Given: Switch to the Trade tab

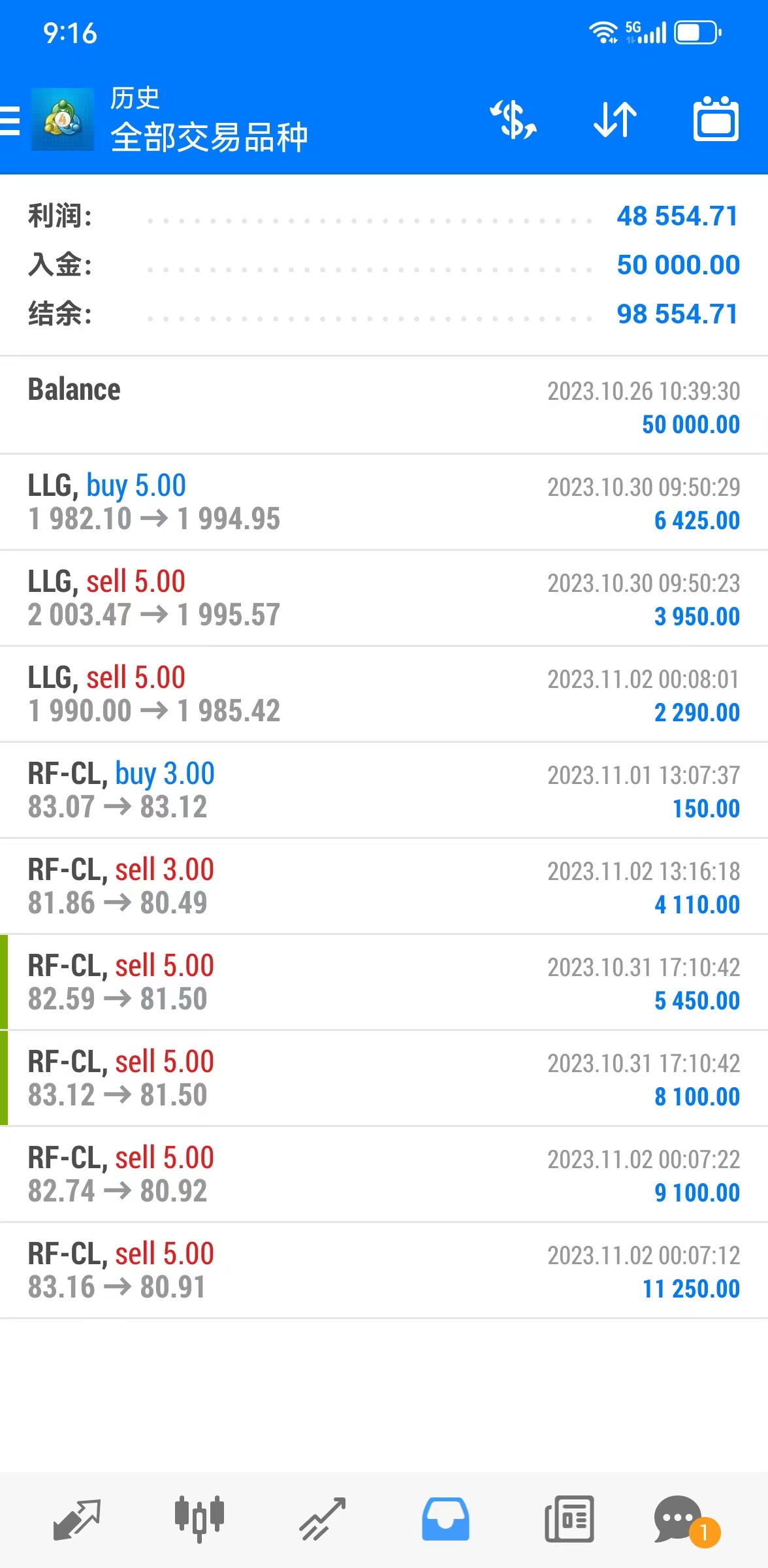Looking at the screenshot, I should click(323, 1519).
